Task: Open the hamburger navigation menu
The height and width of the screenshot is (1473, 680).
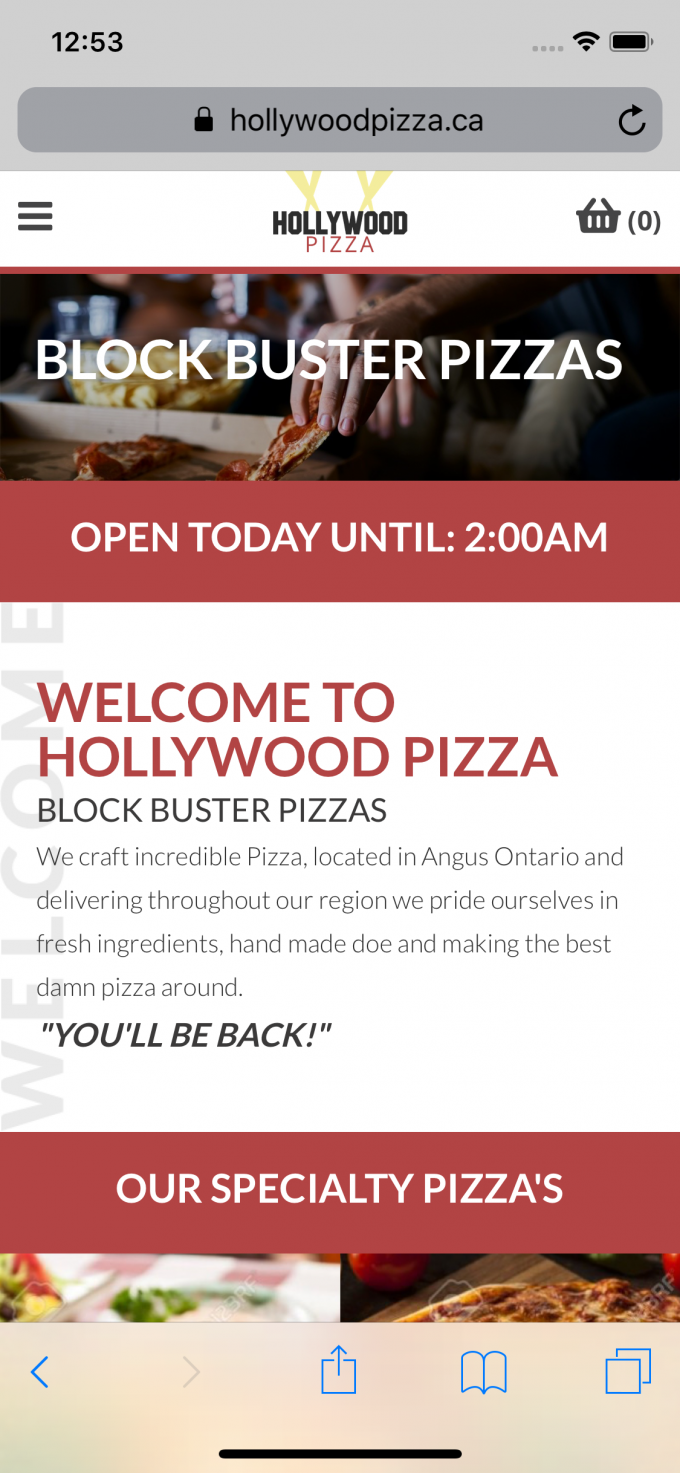Action: tap(35, 216)
